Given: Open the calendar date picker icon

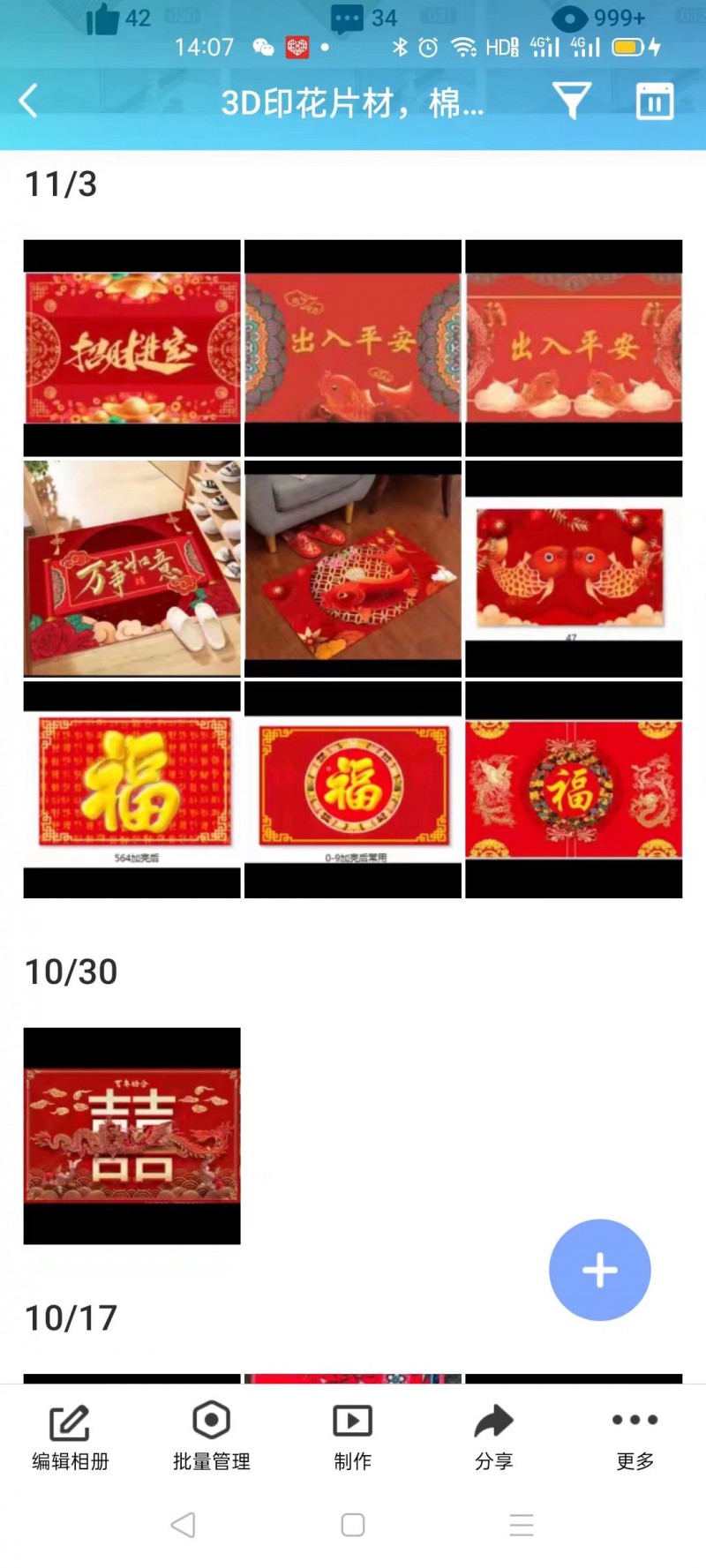Looking at the screenshot, I should click(654, 101).
